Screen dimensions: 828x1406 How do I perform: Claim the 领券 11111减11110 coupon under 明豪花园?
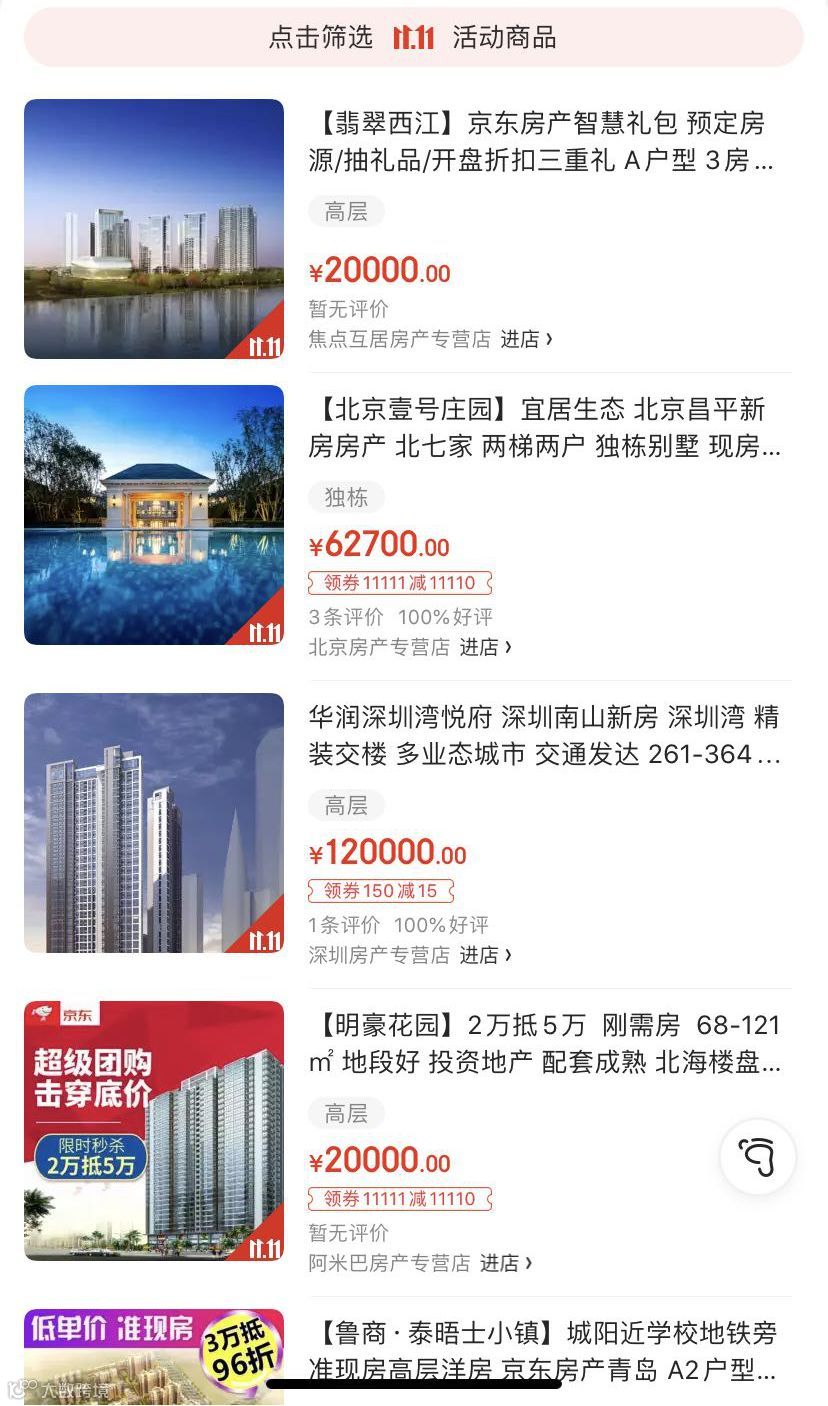point(400,1199)
